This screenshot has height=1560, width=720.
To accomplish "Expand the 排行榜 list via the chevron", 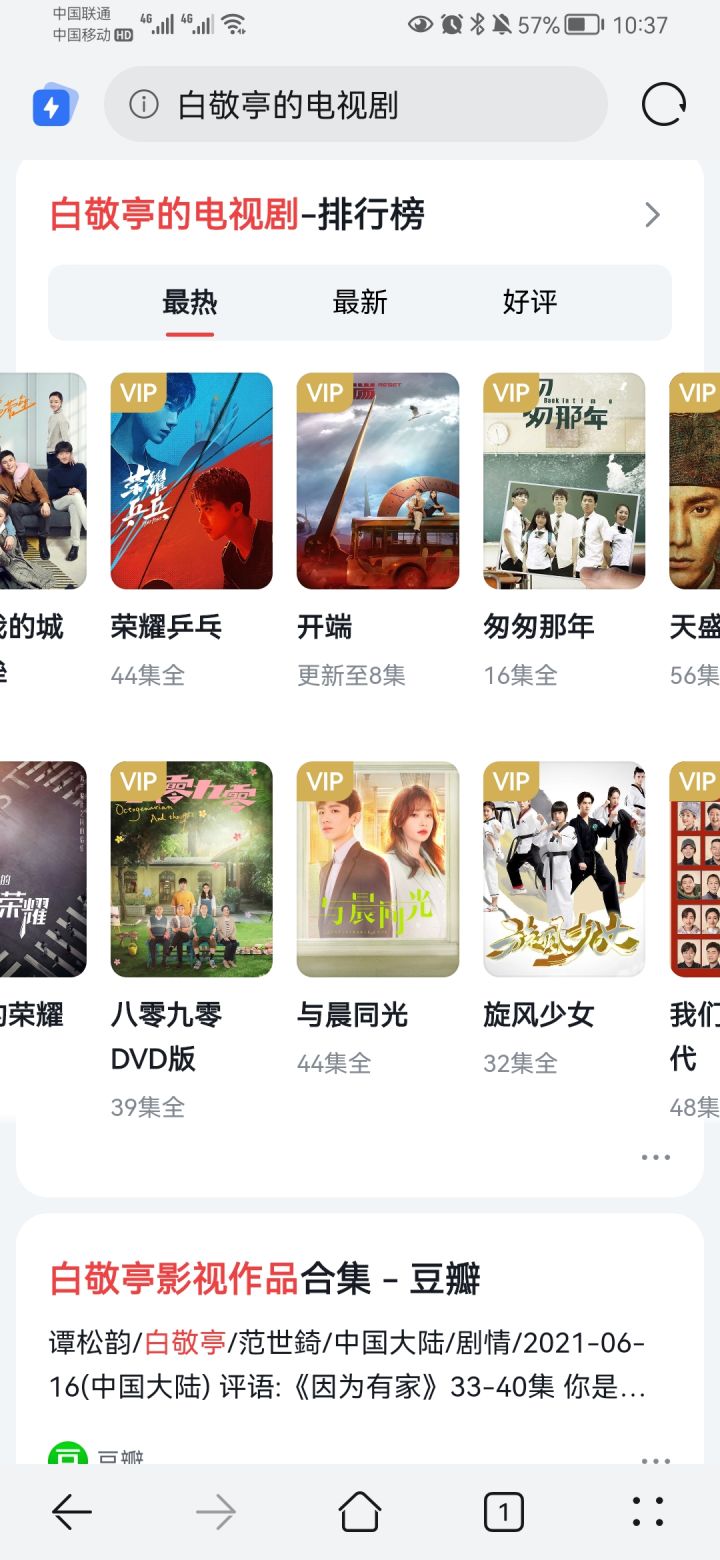I will point(653,215).
